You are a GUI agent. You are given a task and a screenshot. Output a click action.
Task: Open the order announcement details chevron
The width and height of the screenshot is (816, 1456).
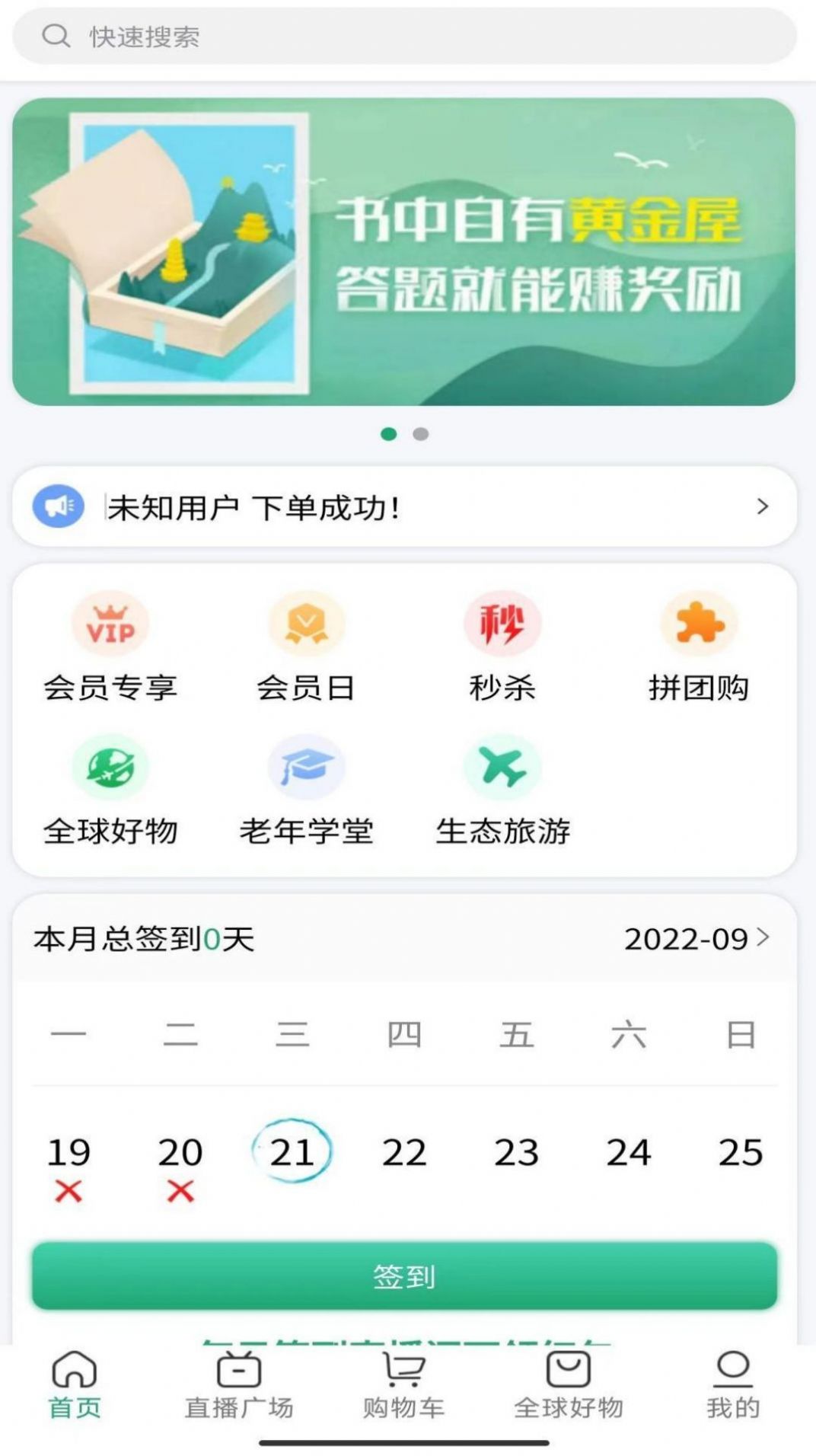(763, 505)
